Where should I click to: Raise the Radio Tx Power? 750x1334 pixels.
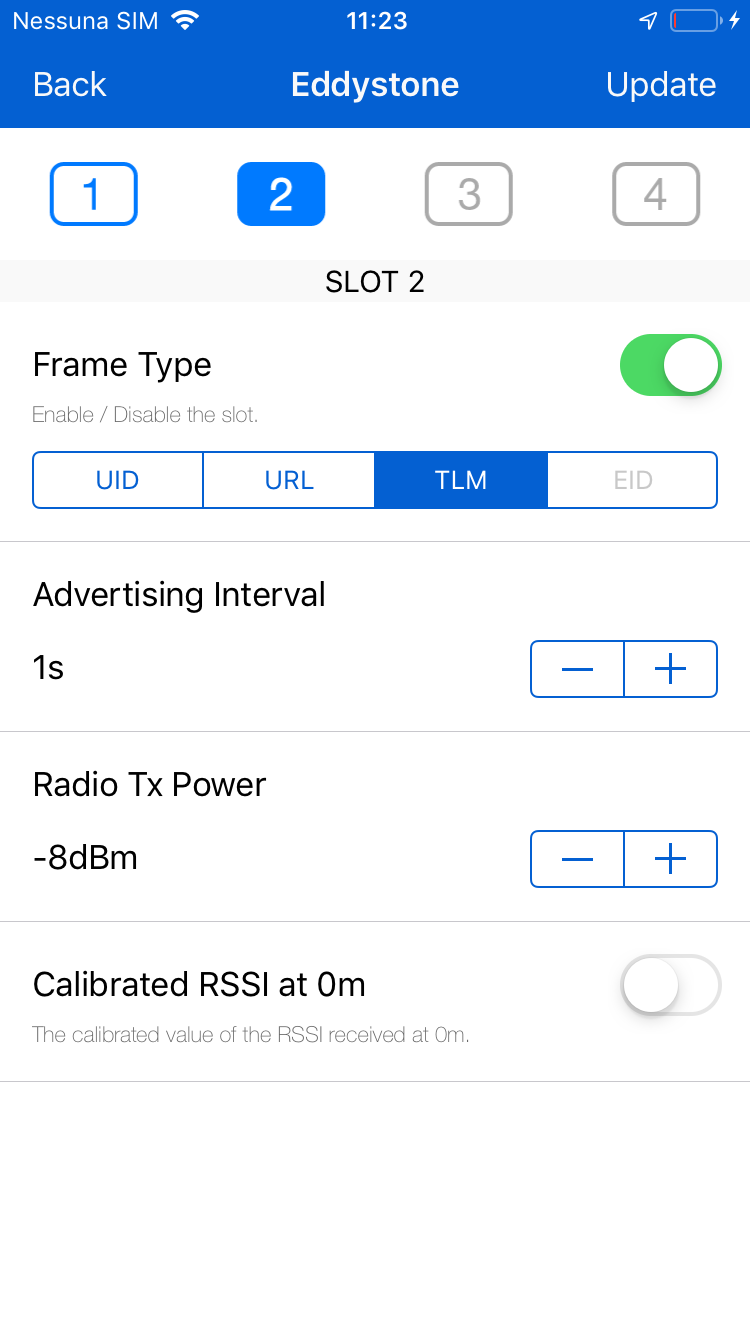click(x=671, y=859)
